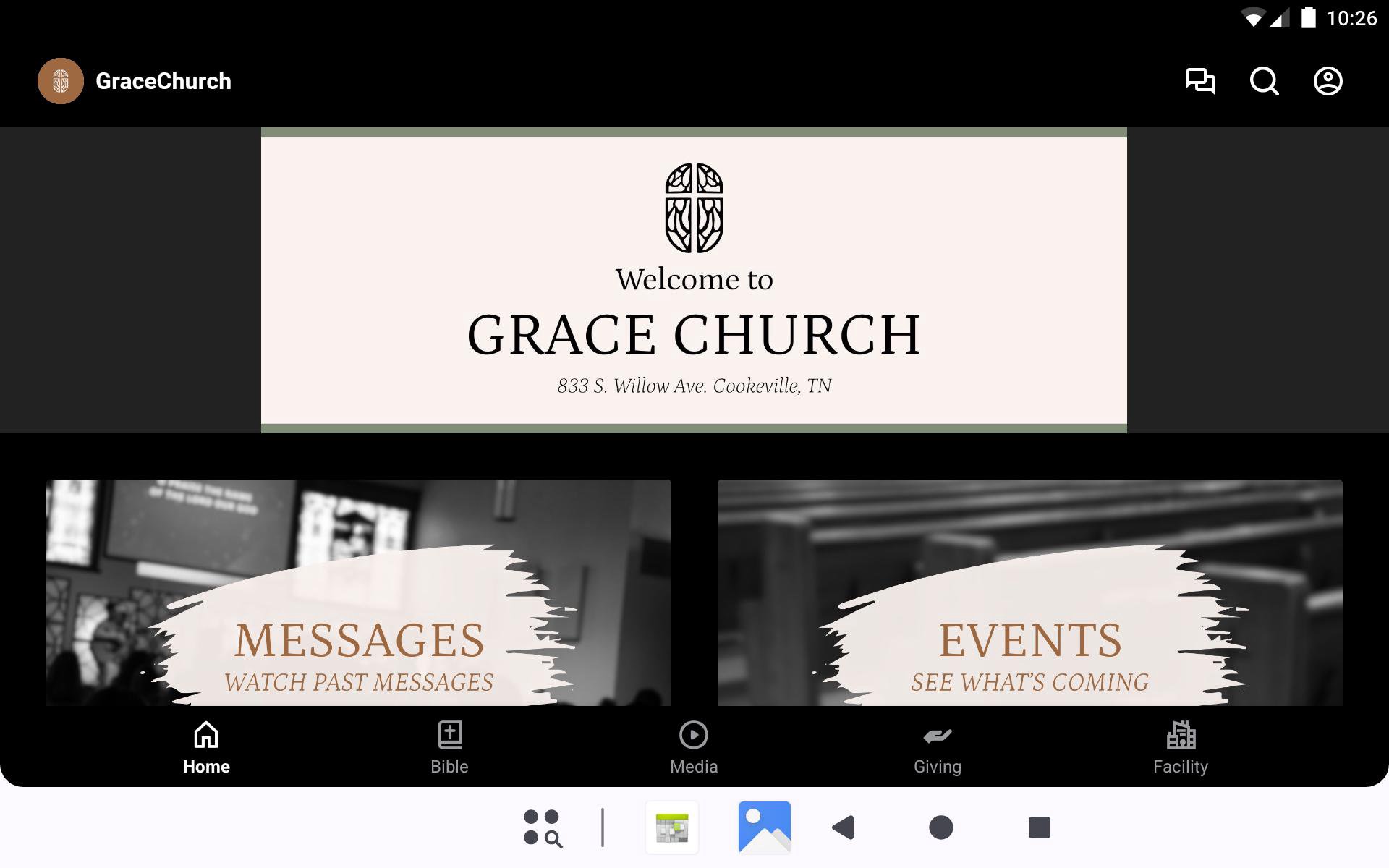Open the messaging chat icon

pyautogui.click(x=1200, y=81)
